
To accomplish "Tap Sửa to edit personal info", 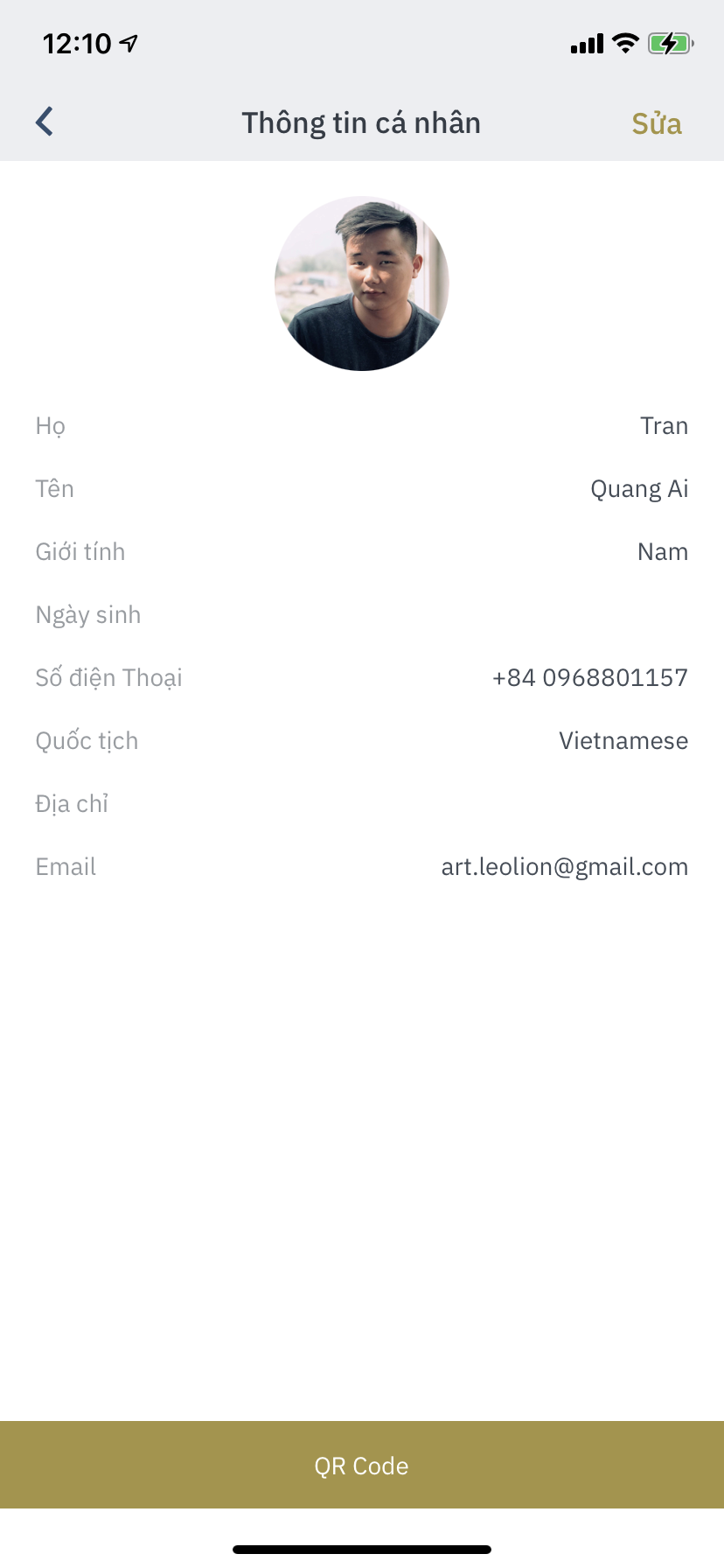I will point(656,123).
